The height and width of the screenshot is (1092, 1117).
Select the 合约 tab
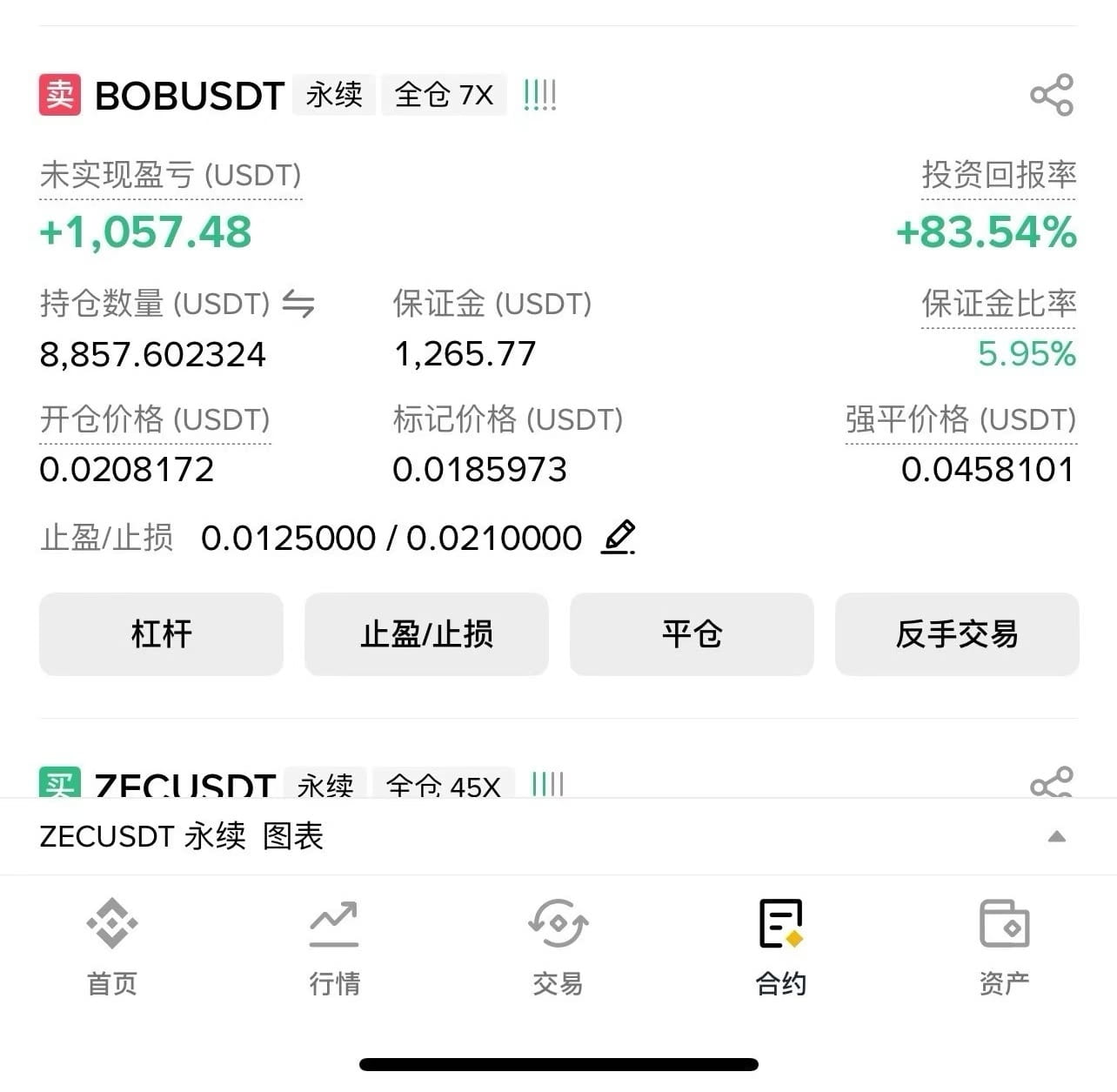tap(780, 946)
